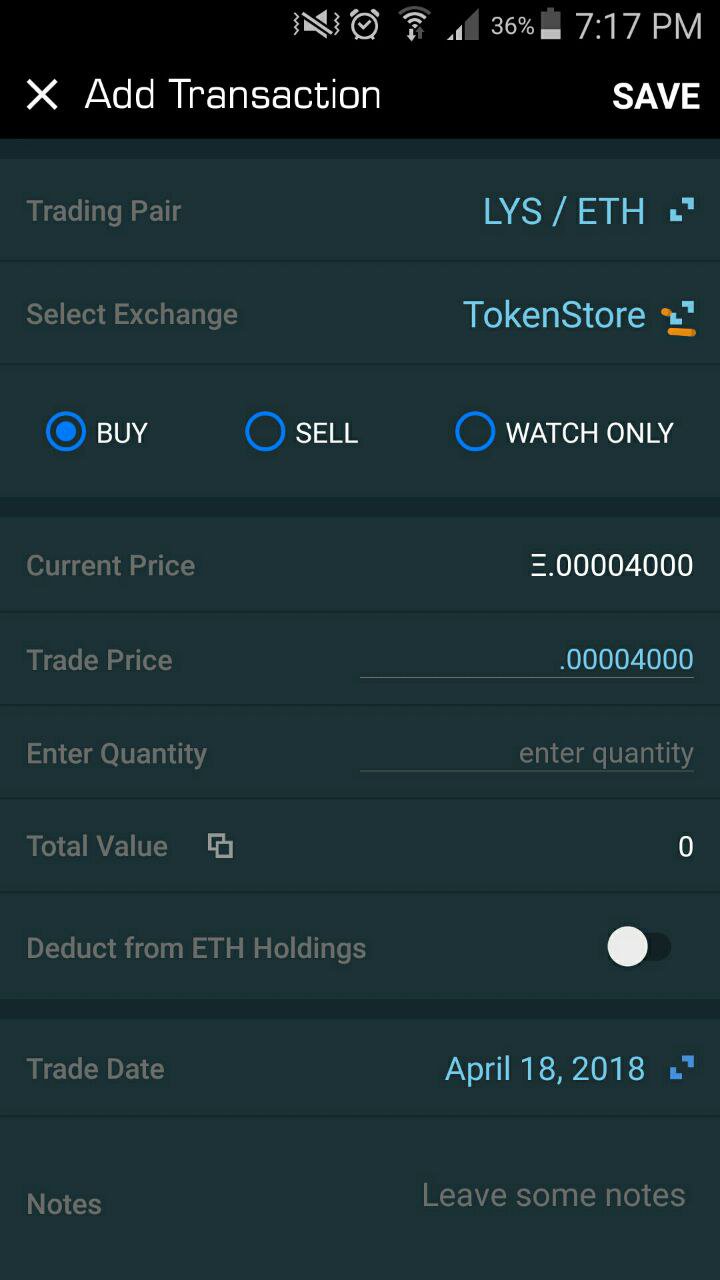Select the BUY option

click(97, 433)
